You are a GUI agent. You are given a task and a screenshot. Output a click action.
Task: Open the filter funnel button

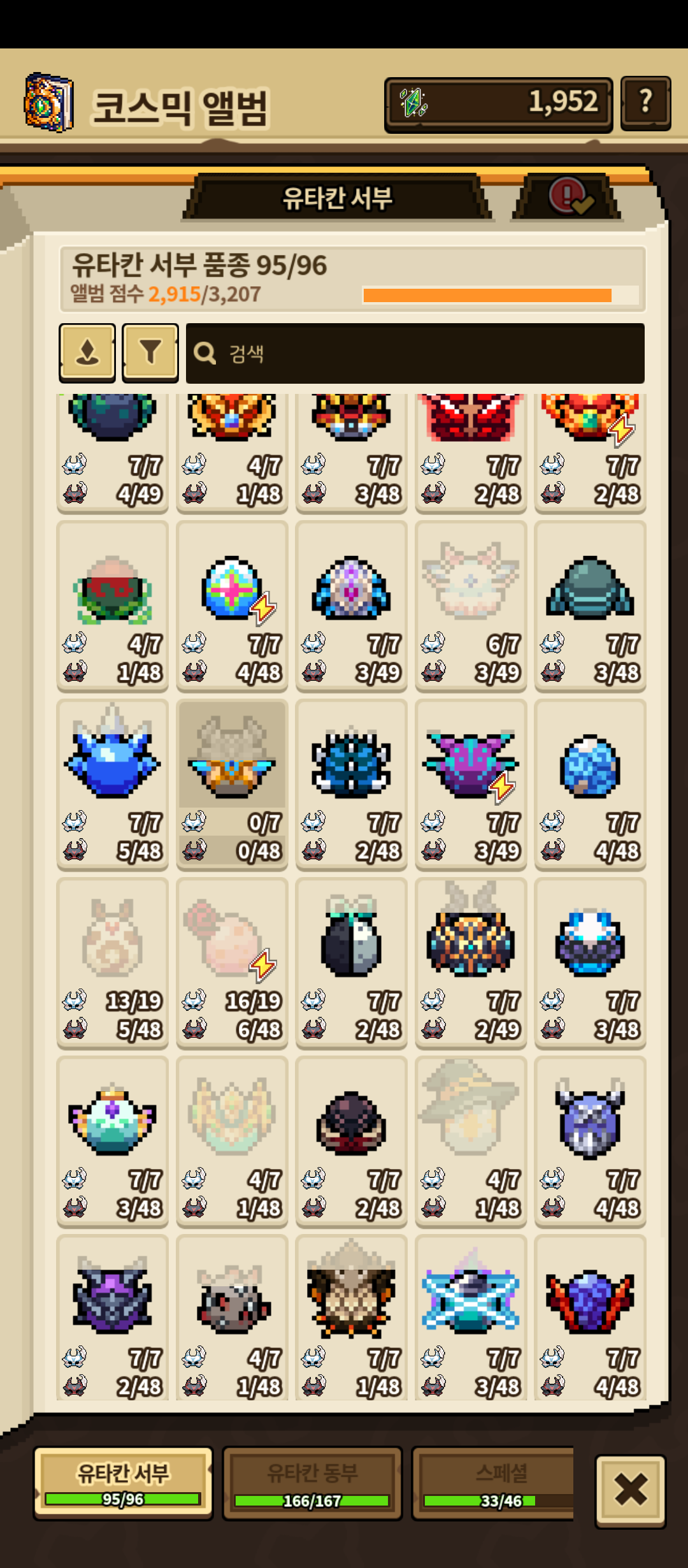[150, 353]
